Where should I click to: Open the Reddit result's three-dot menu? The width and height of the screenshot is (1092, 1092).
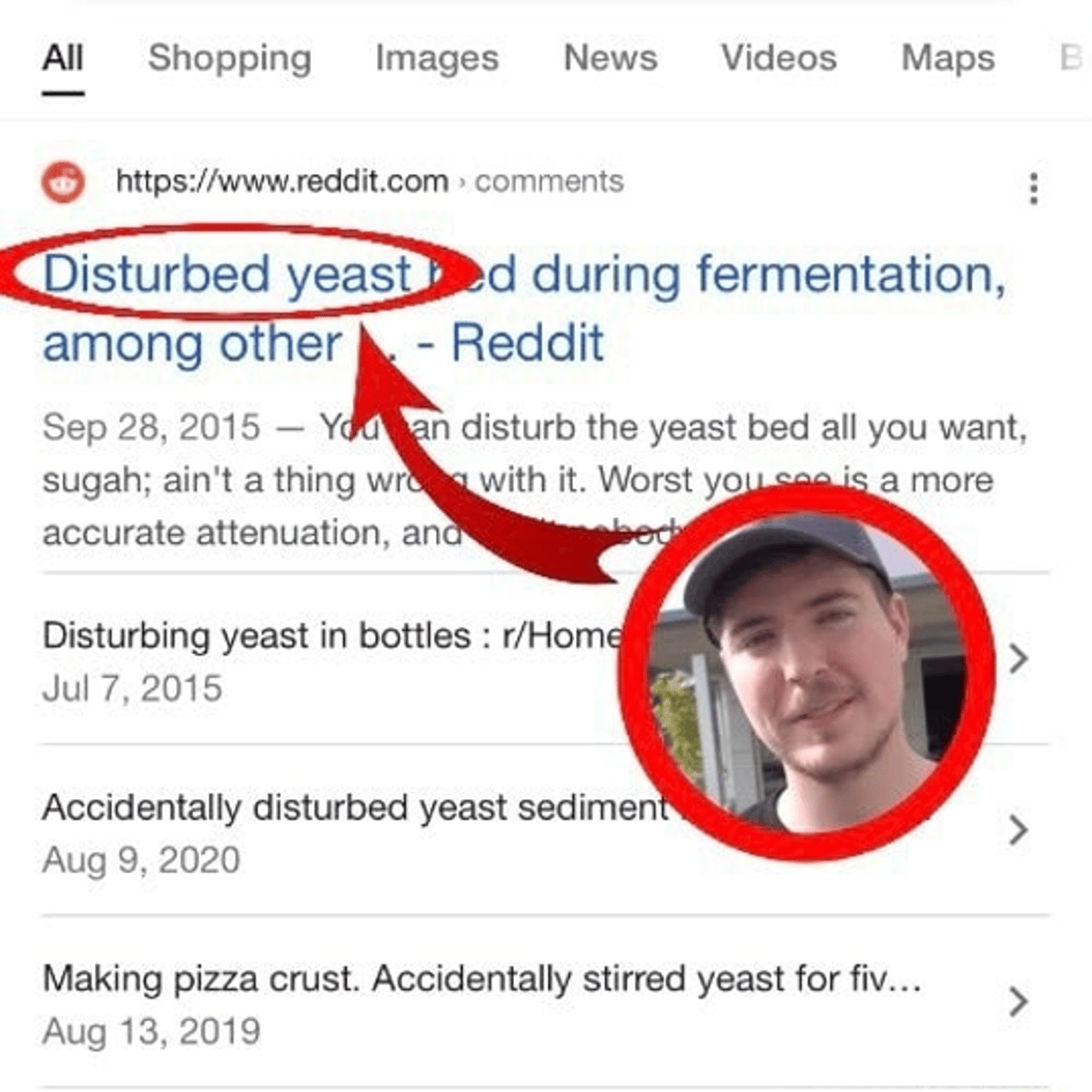coord(1033,188)
